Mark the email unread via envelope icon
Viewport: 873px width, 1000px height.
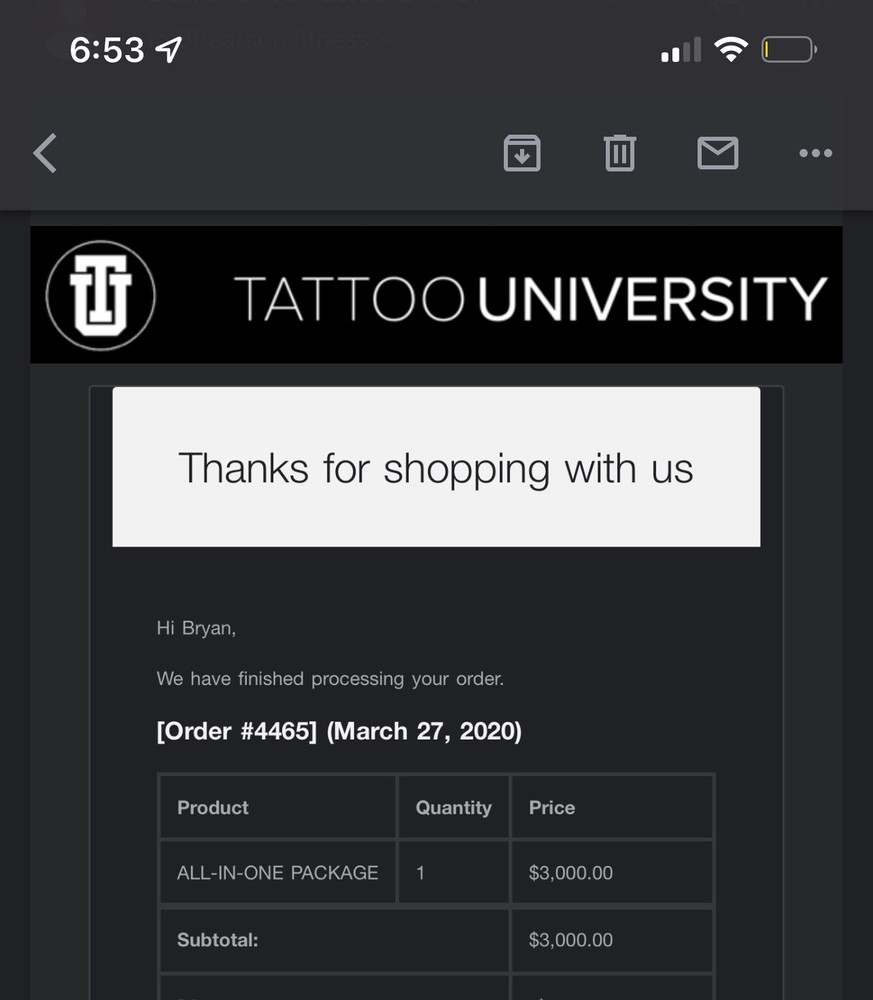point(717,153)
